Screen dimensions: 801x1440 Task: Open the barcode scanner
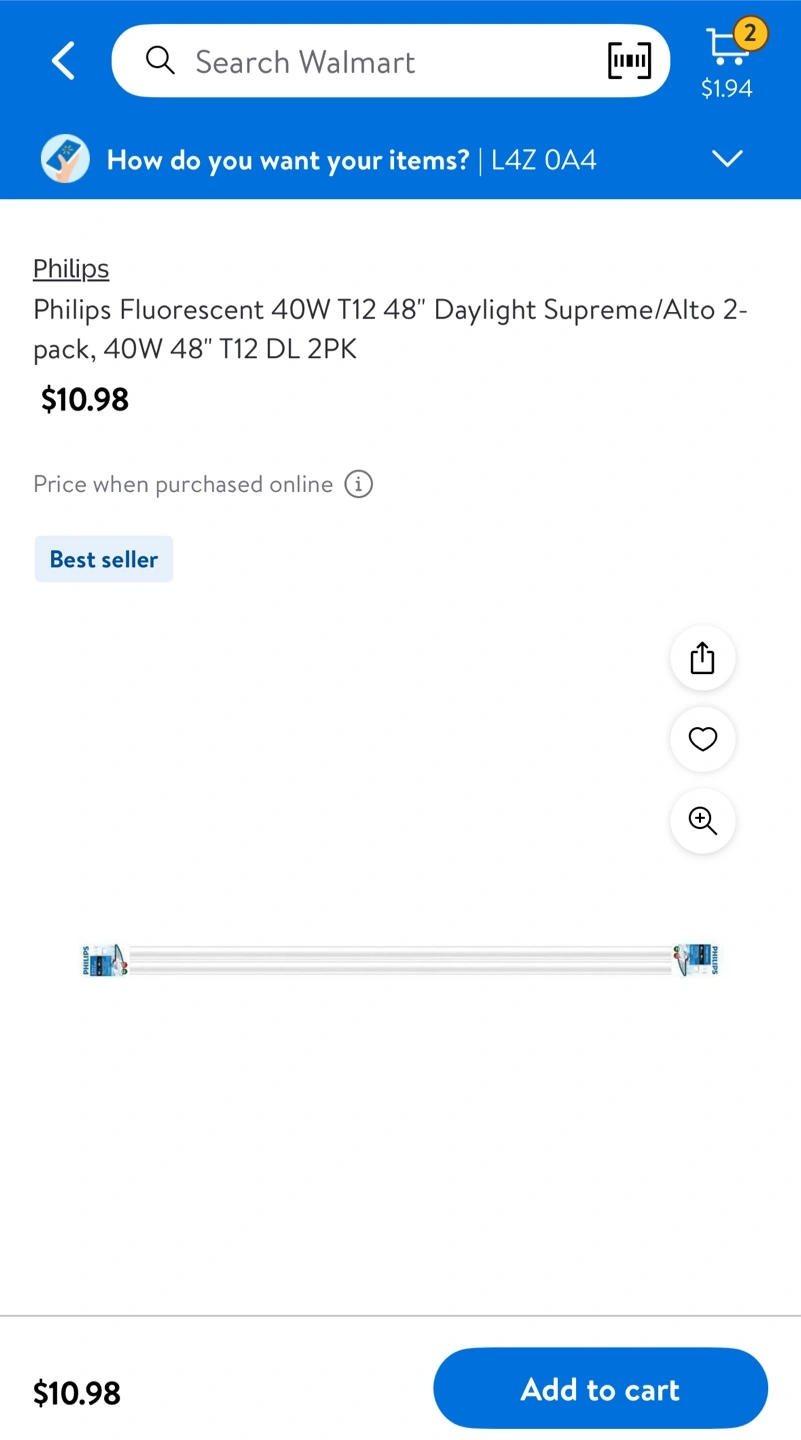pyautogui.click(x=629, y=61)
